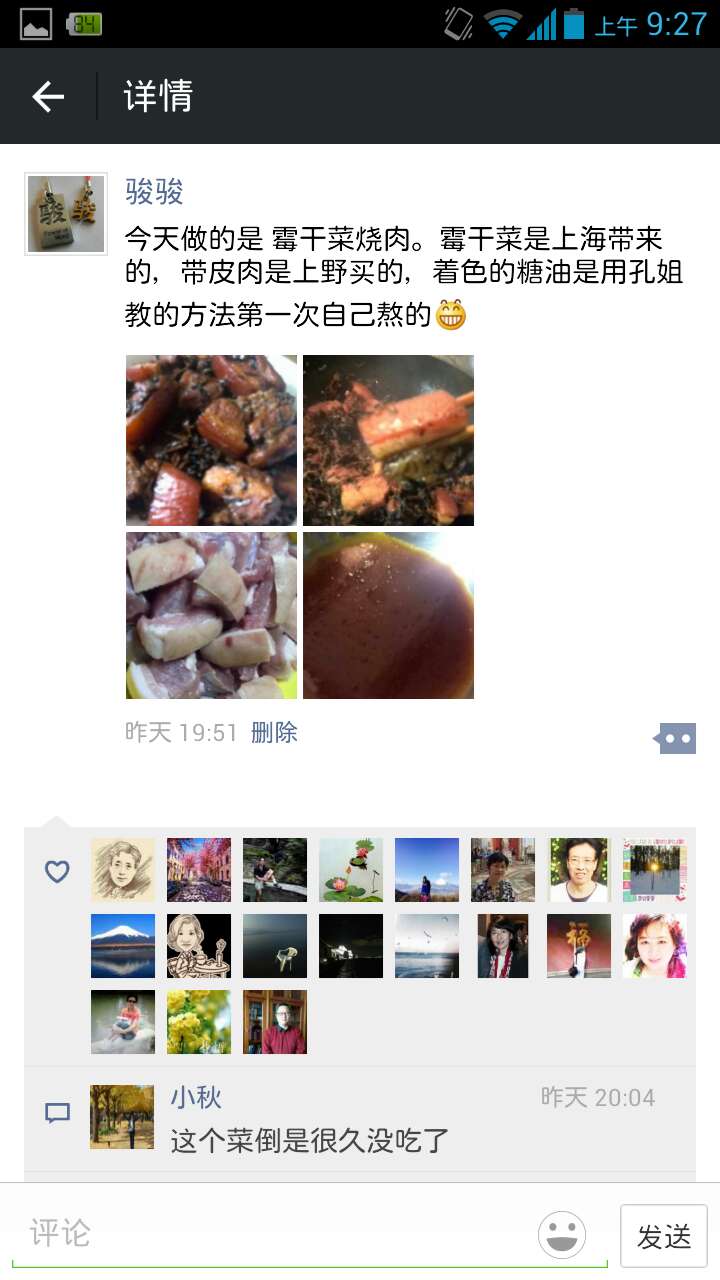Send the comment with 发送
The width and height of the screenshot is (720, 1280).
[x=664, y=1236]
